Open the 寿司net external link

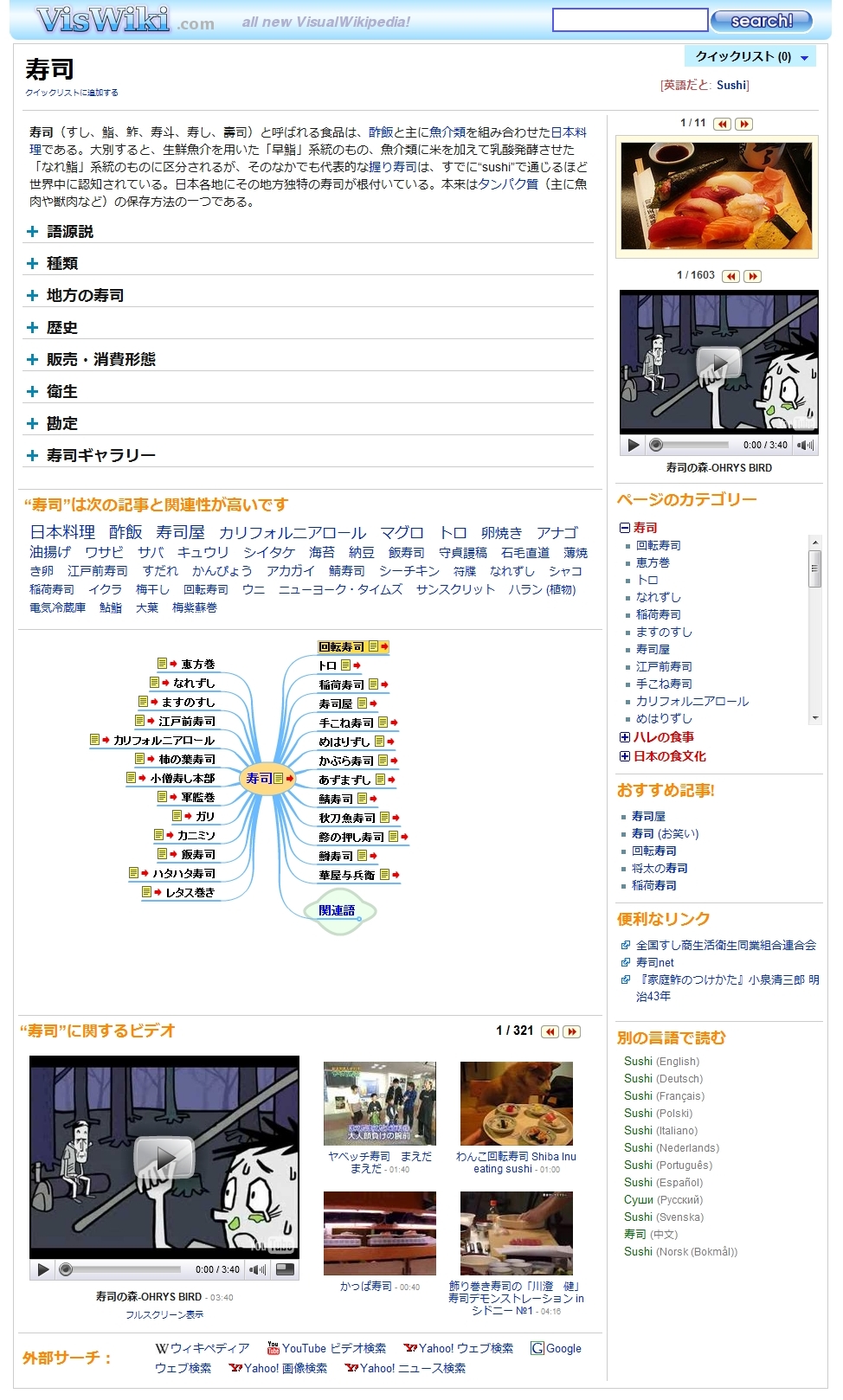click(654, 962)
